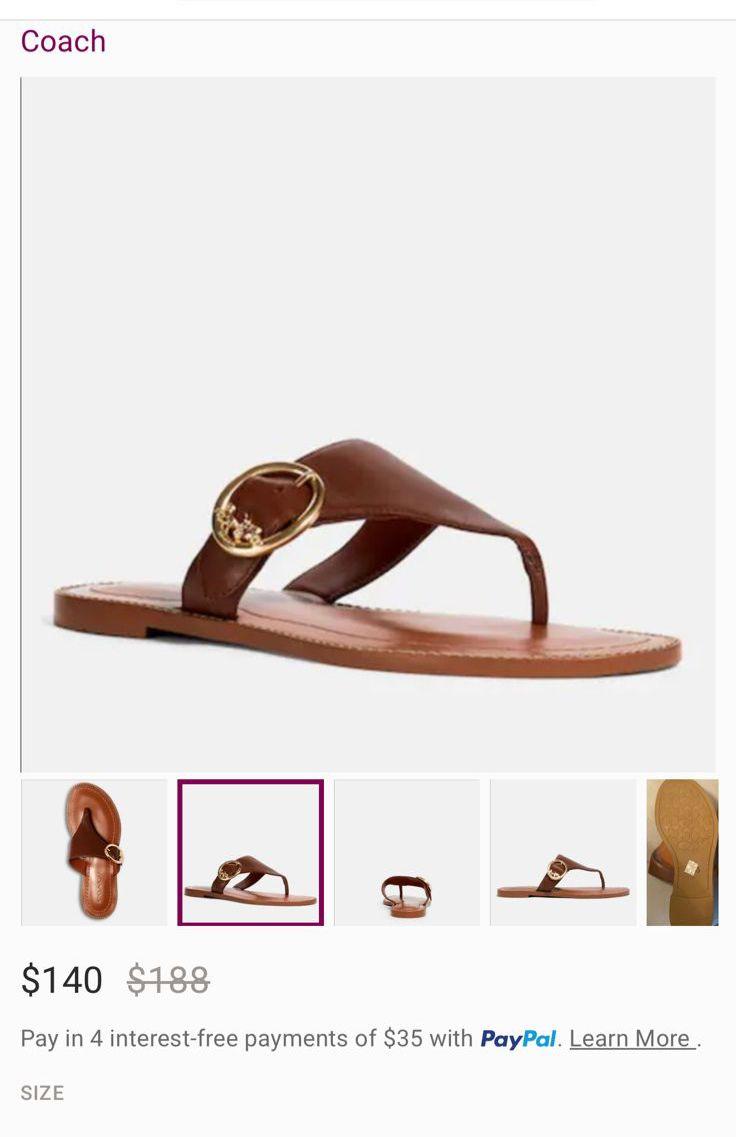This screenshot has width=736, height=1137.
Task: Select the top-view sandal thumbnail
Action: coord(94,852)
